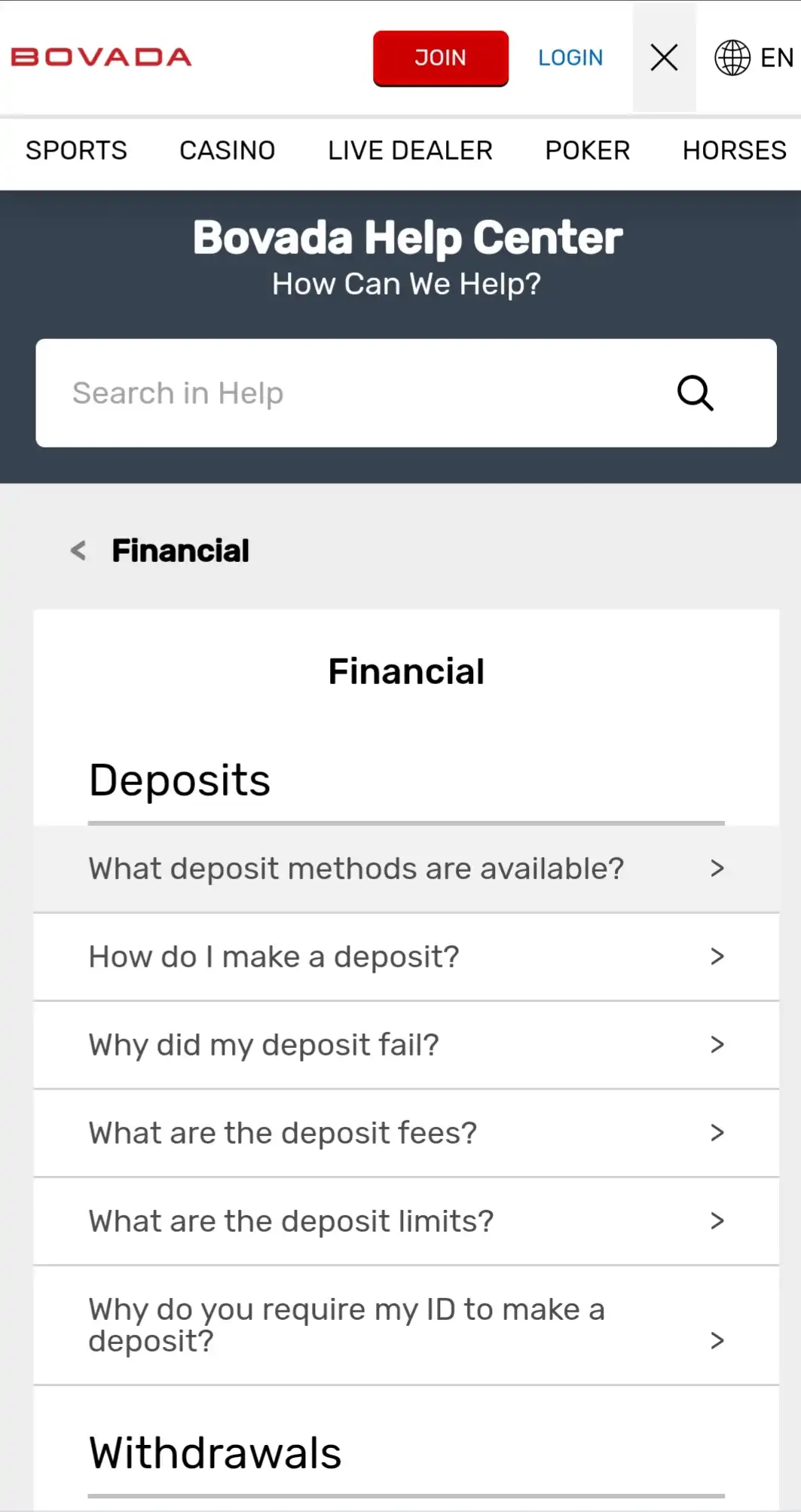
Task: Select the POKER section
Action: [587, 151]
